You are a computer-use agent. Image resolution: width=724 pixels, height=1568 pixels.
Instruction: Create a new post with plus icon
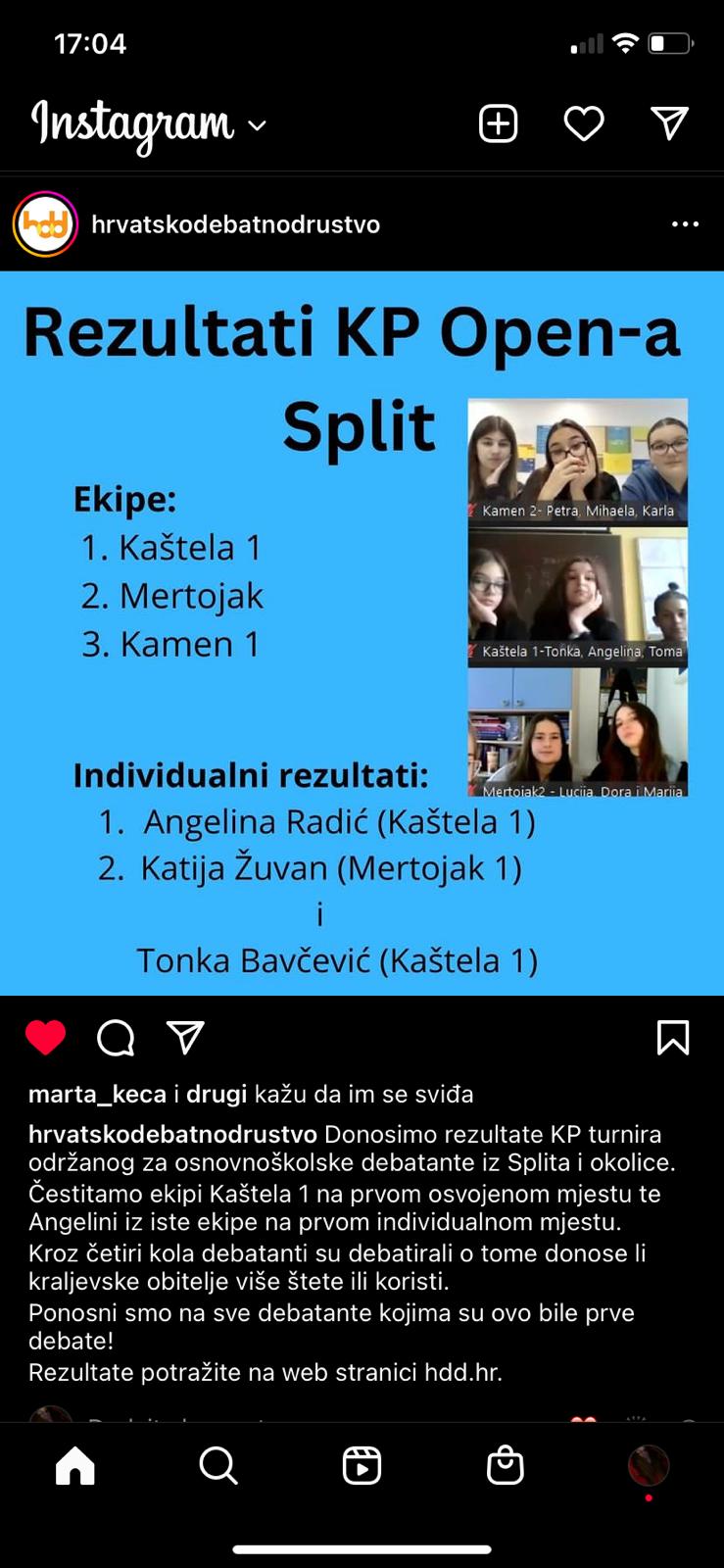[x=498, y=123]
